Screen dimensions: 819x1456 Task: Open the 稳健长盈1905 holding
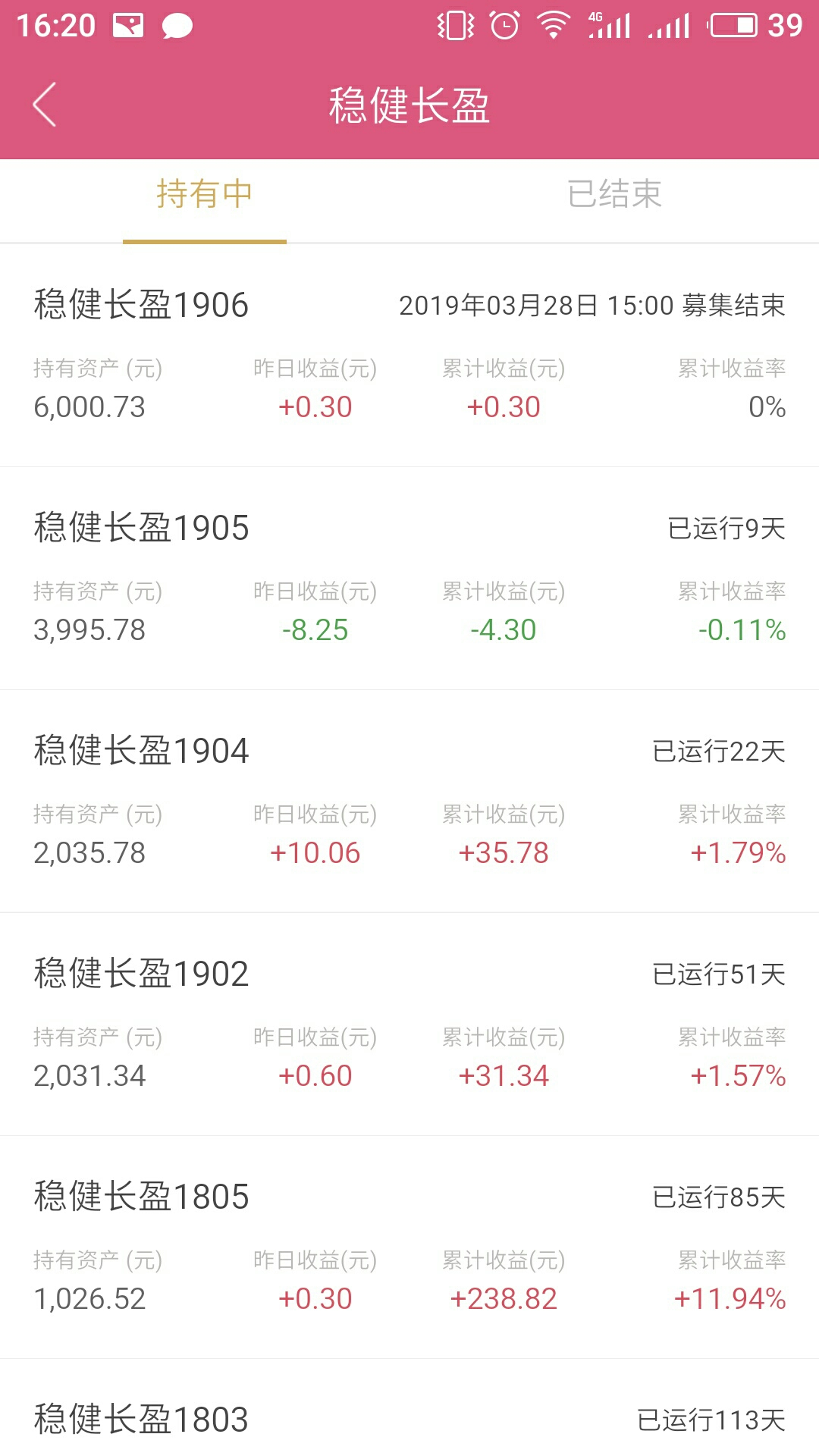[x=409, y=579]
